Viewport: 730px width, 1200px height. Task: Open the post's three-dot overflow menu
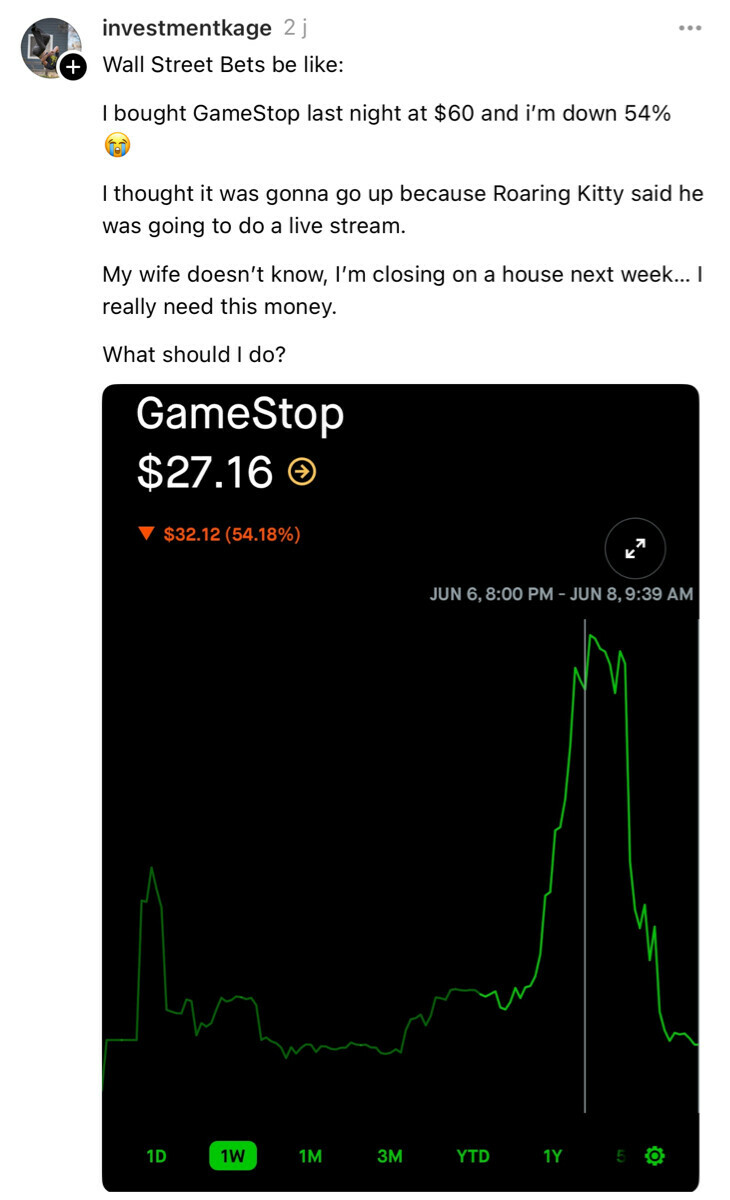(x=690, y=28)
